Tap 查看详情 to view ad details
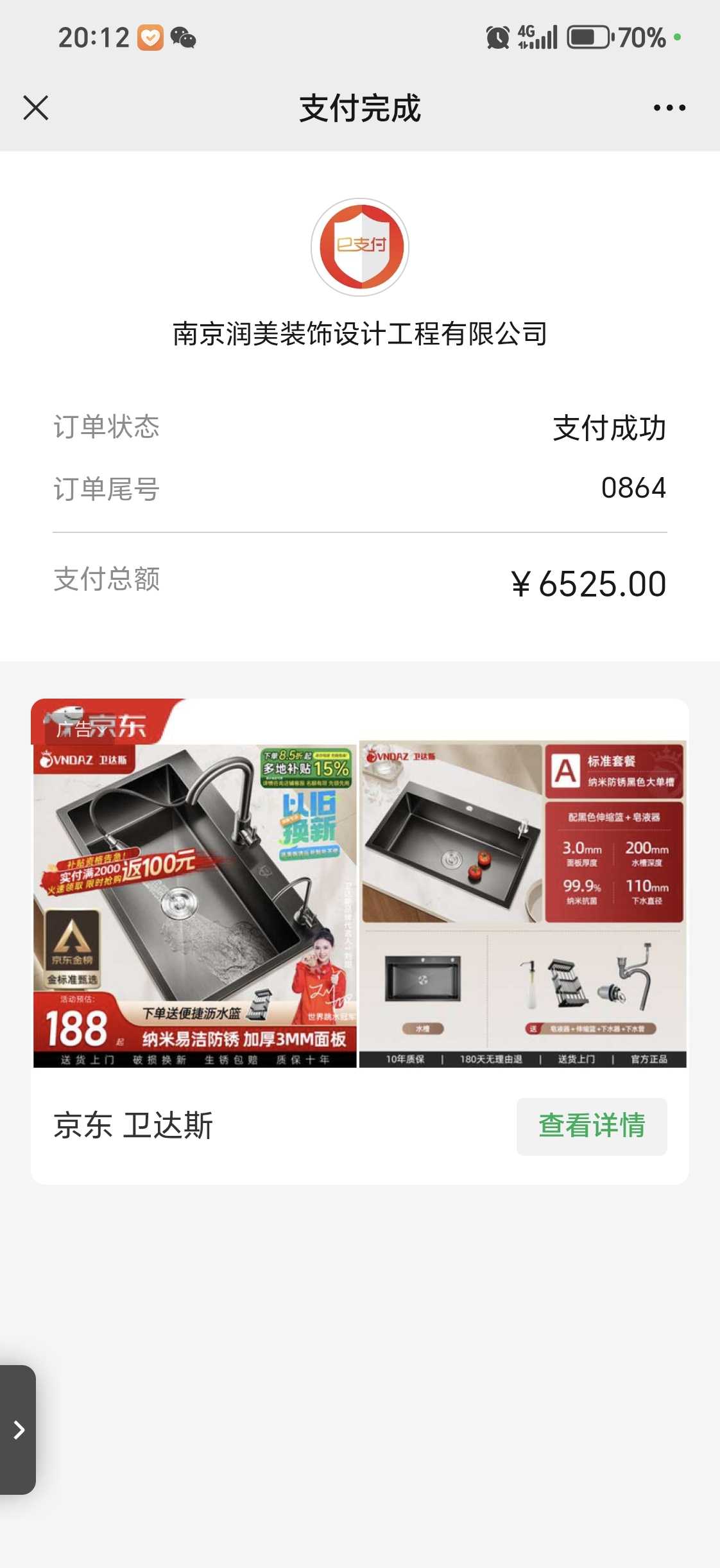Viewport: 720px width, 1568px height. (x=591, y=1126)
